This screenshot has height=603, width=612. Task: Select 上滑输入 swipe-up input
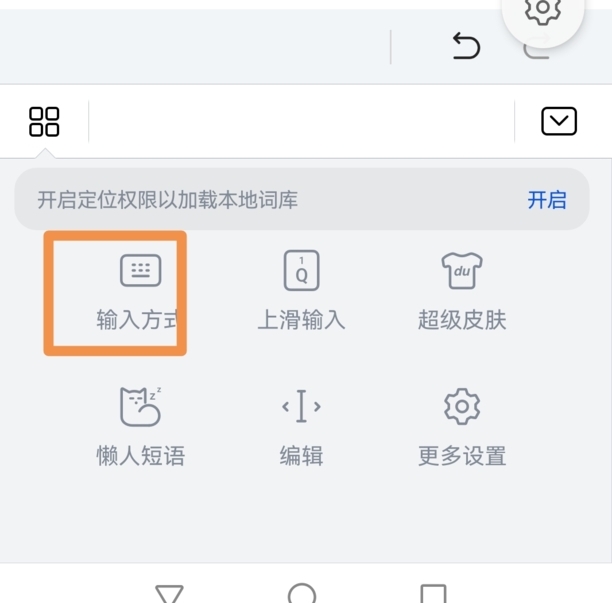point(301,290)
